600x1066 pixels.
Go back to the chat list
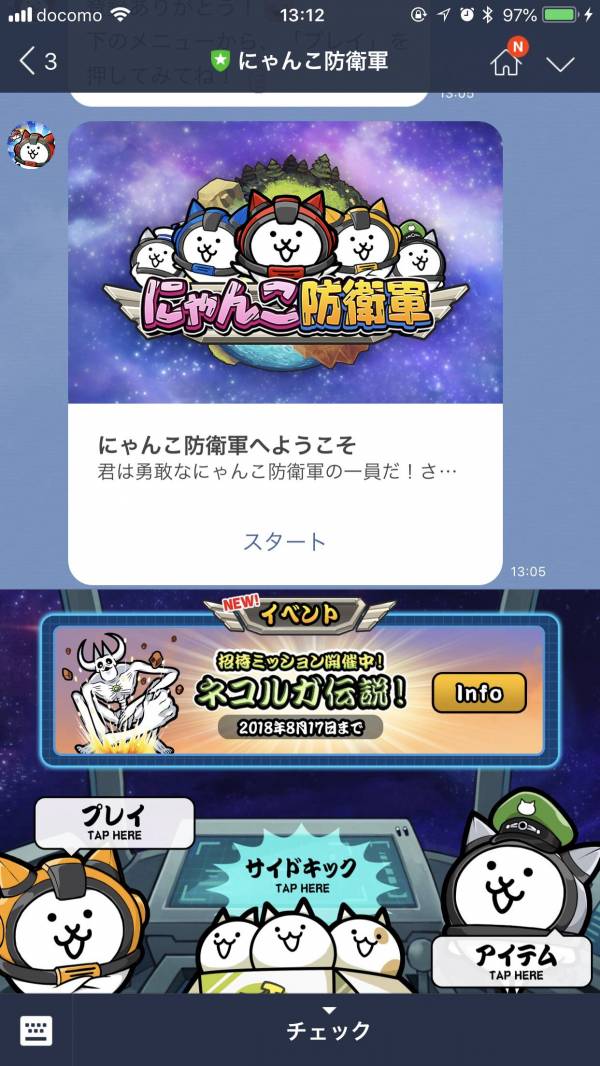tap(36, 62)
